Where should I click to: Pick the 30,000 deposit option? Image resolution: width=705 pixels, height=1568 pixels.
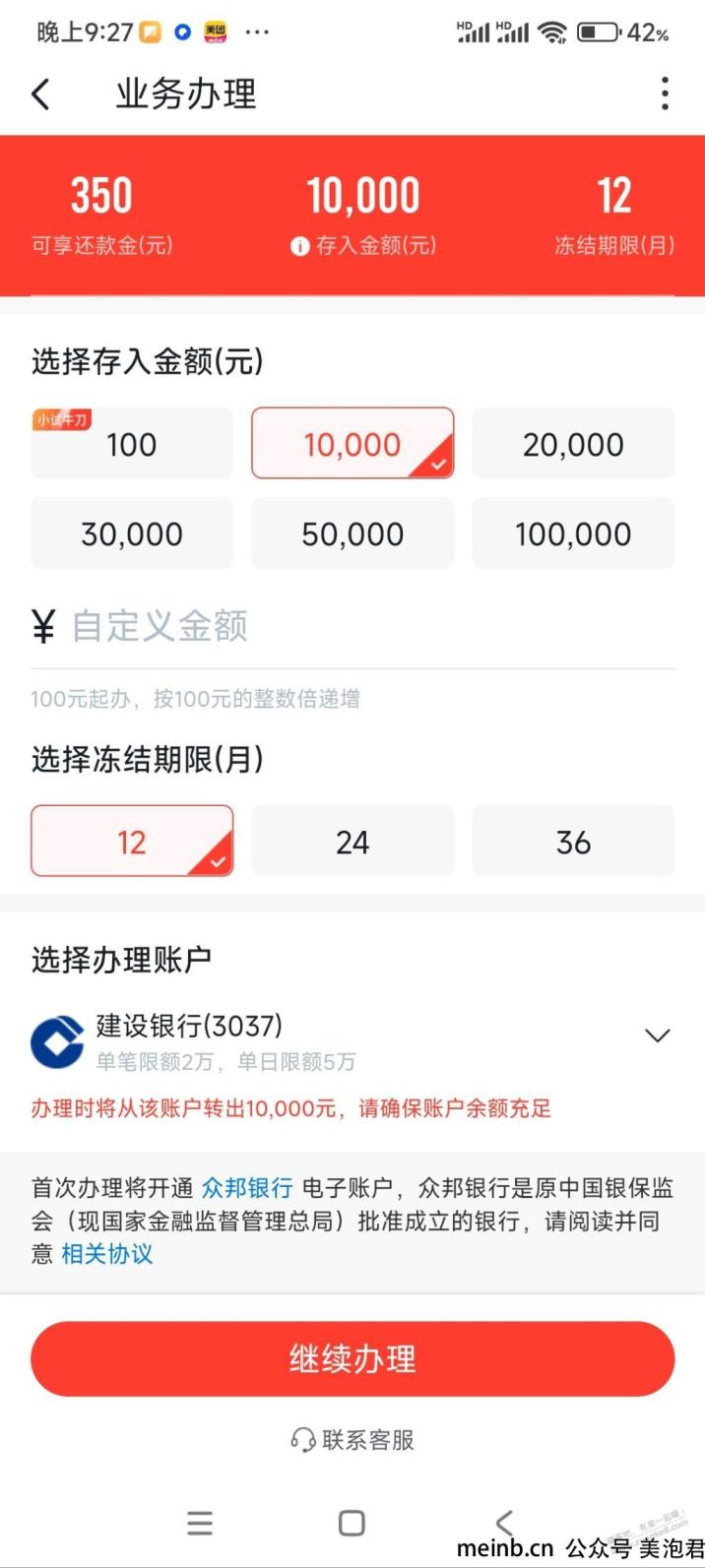(132, 533)
